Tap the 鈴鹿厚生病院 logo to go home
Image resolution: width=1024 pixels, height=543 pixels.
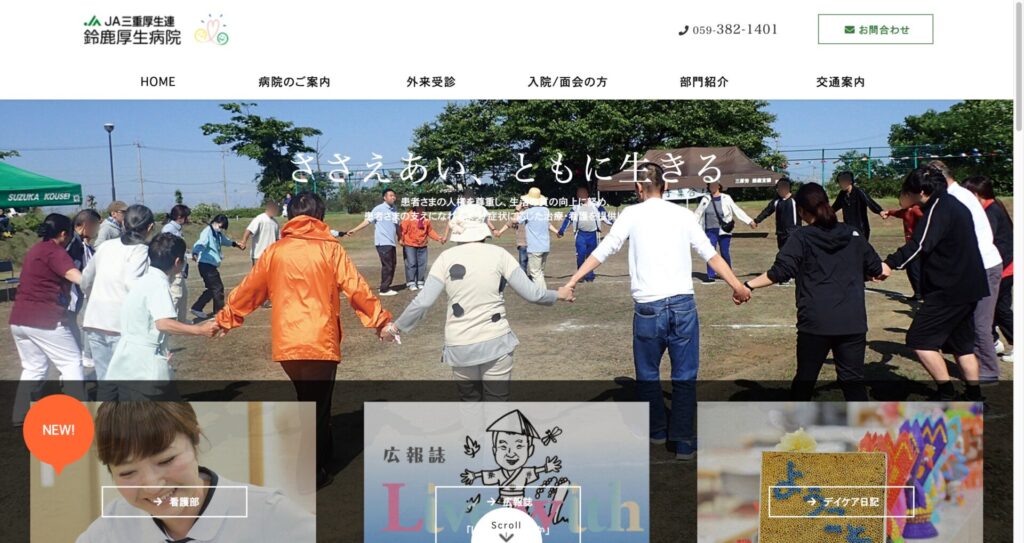click(x=133, y=30)
